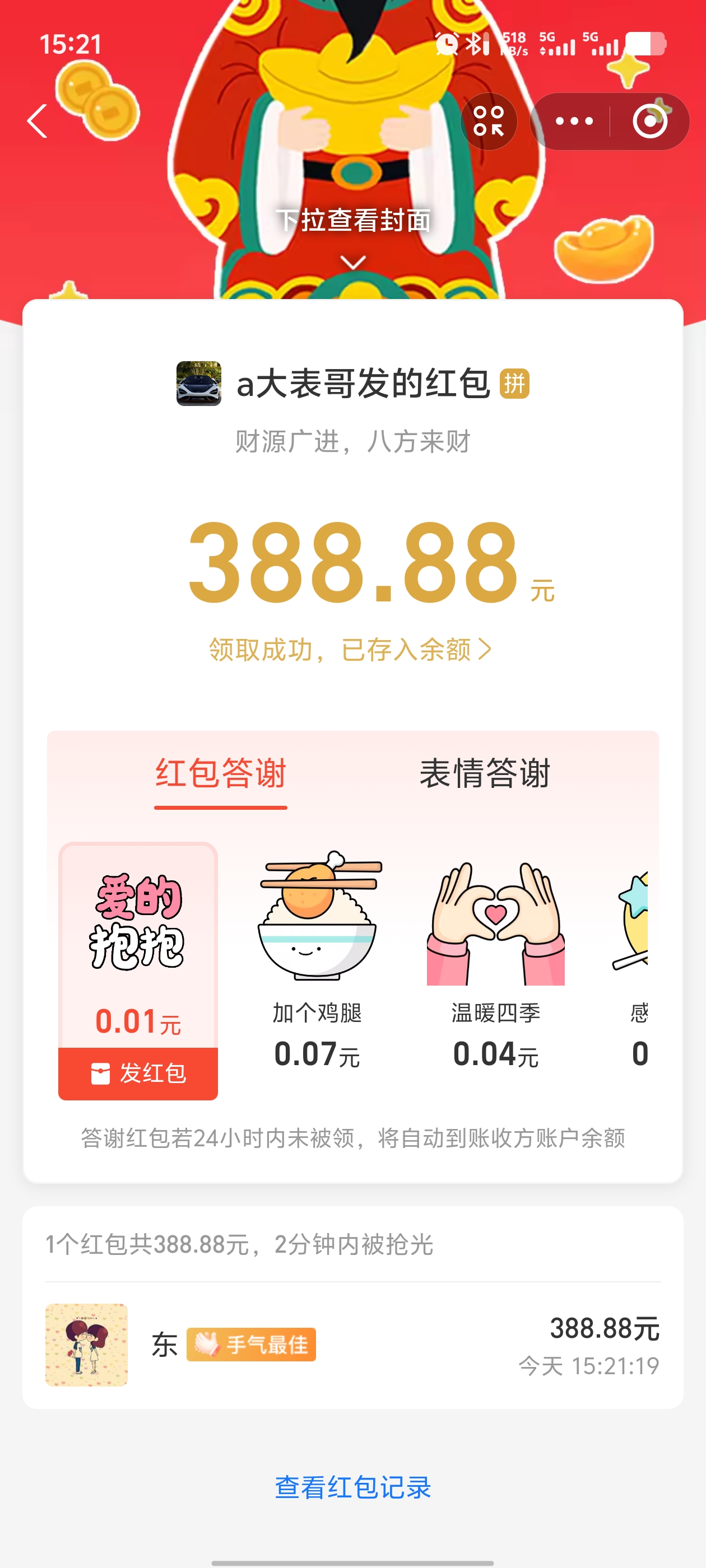Open 查看红包记录 link
Screen dimensions: 706x1568
point(352,1487)
